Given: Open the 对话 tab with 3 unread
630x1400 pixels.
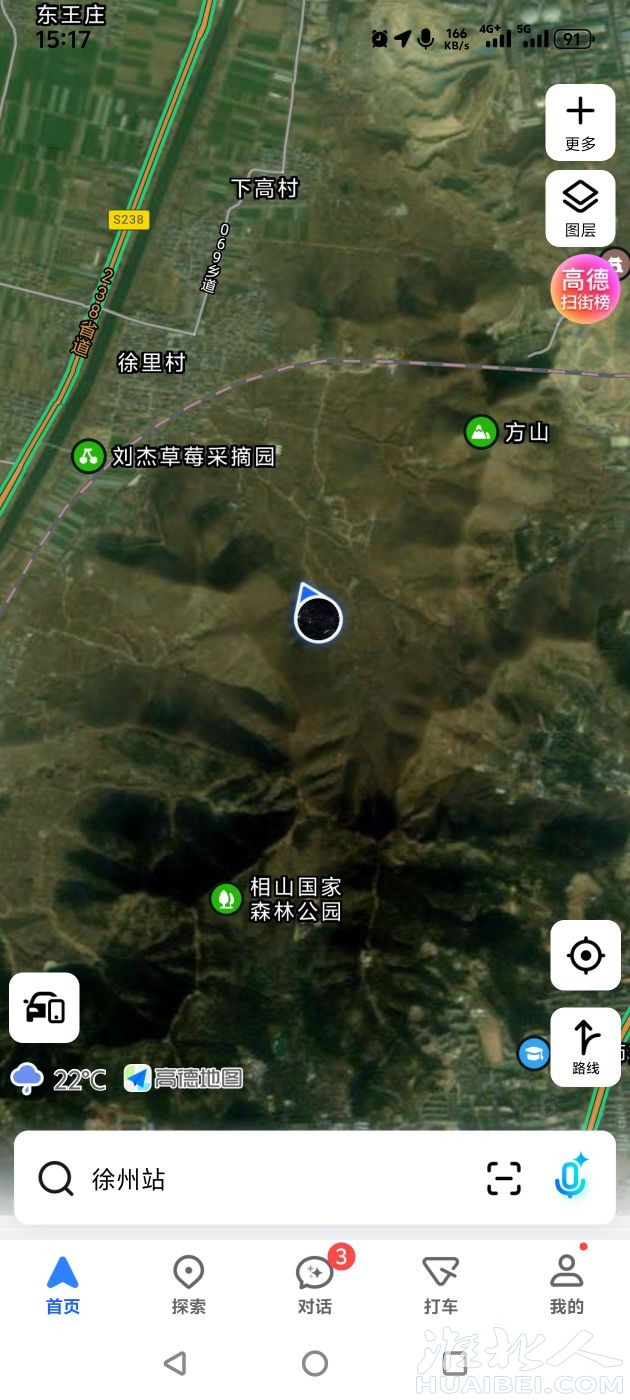Looking at the screenshot, I should [x=315, y=1285].
